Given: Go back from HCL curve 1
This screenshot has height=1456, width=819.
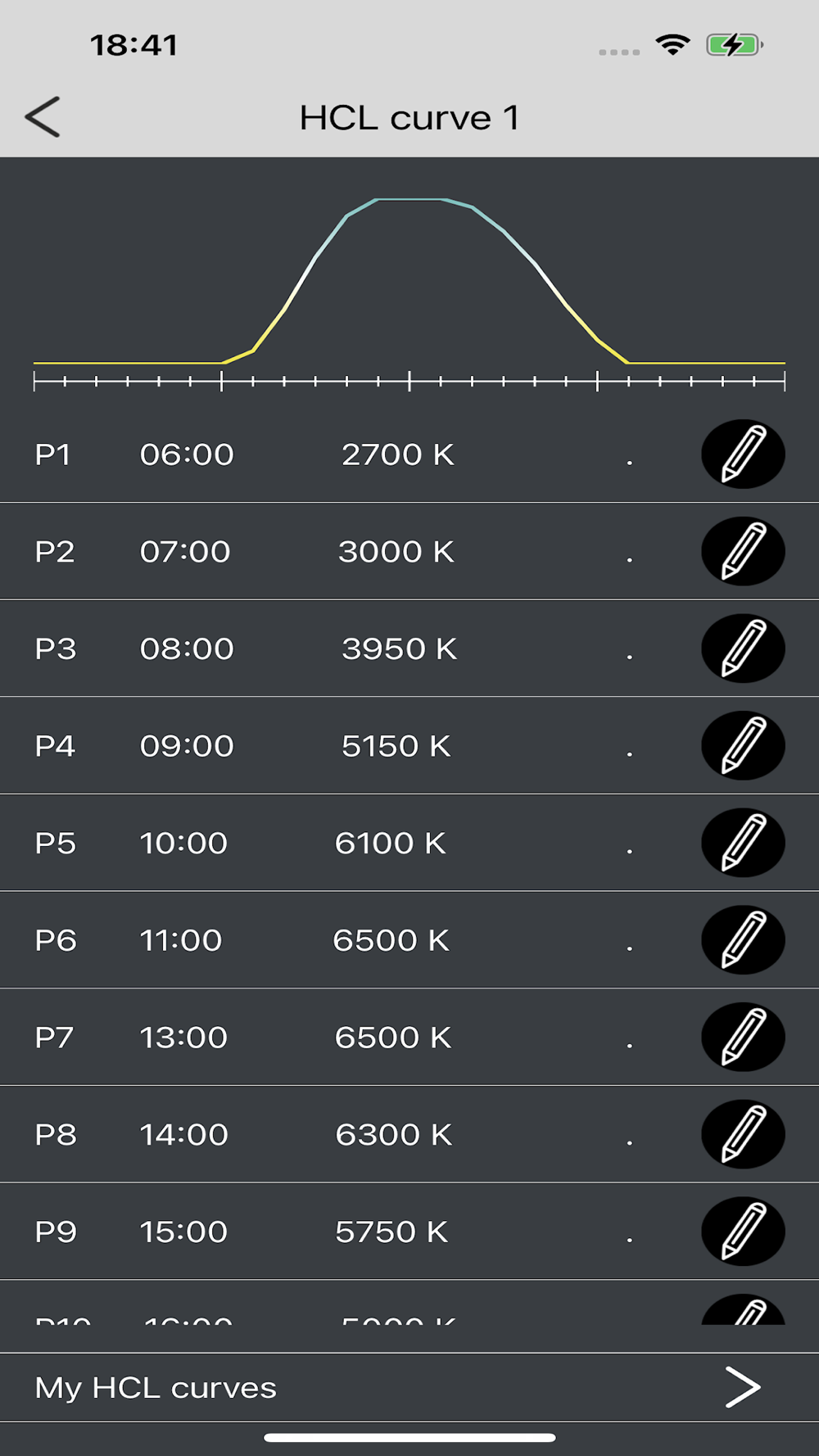Looking at the screenshot, I should [43, 117].
